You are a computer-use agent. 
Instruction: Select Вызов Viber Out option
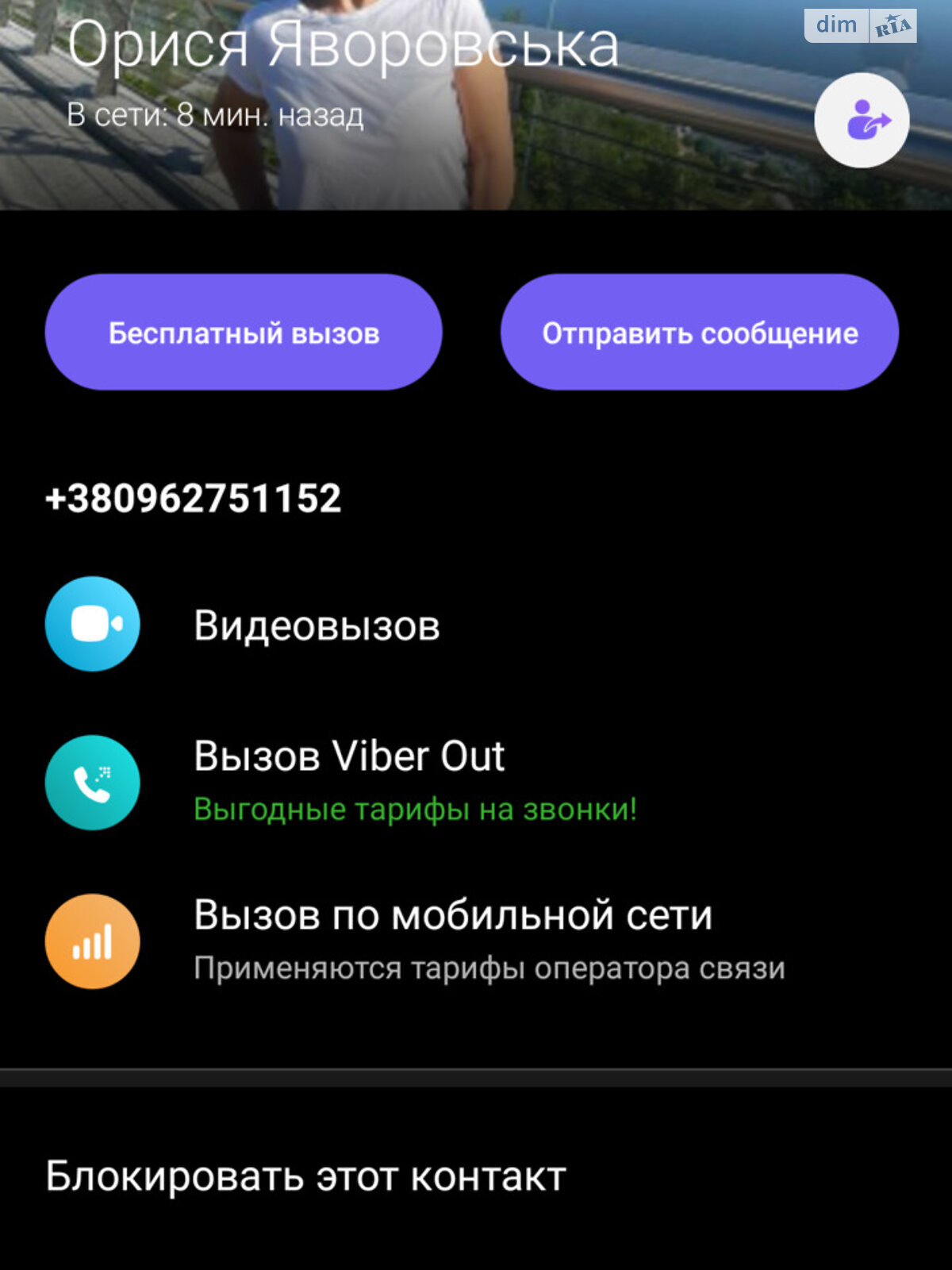[349, 756]
